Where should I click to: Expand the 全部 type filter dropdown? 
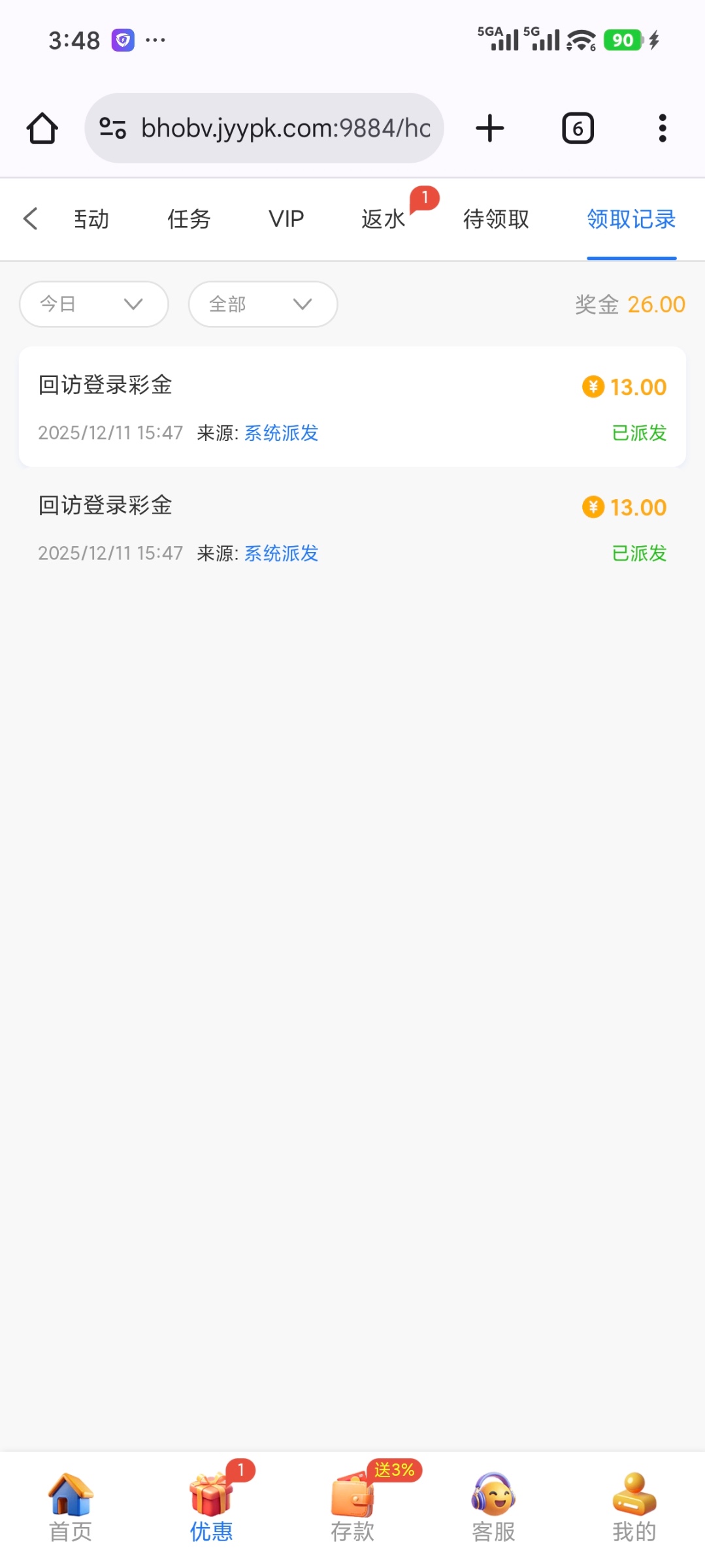point(263,304)
